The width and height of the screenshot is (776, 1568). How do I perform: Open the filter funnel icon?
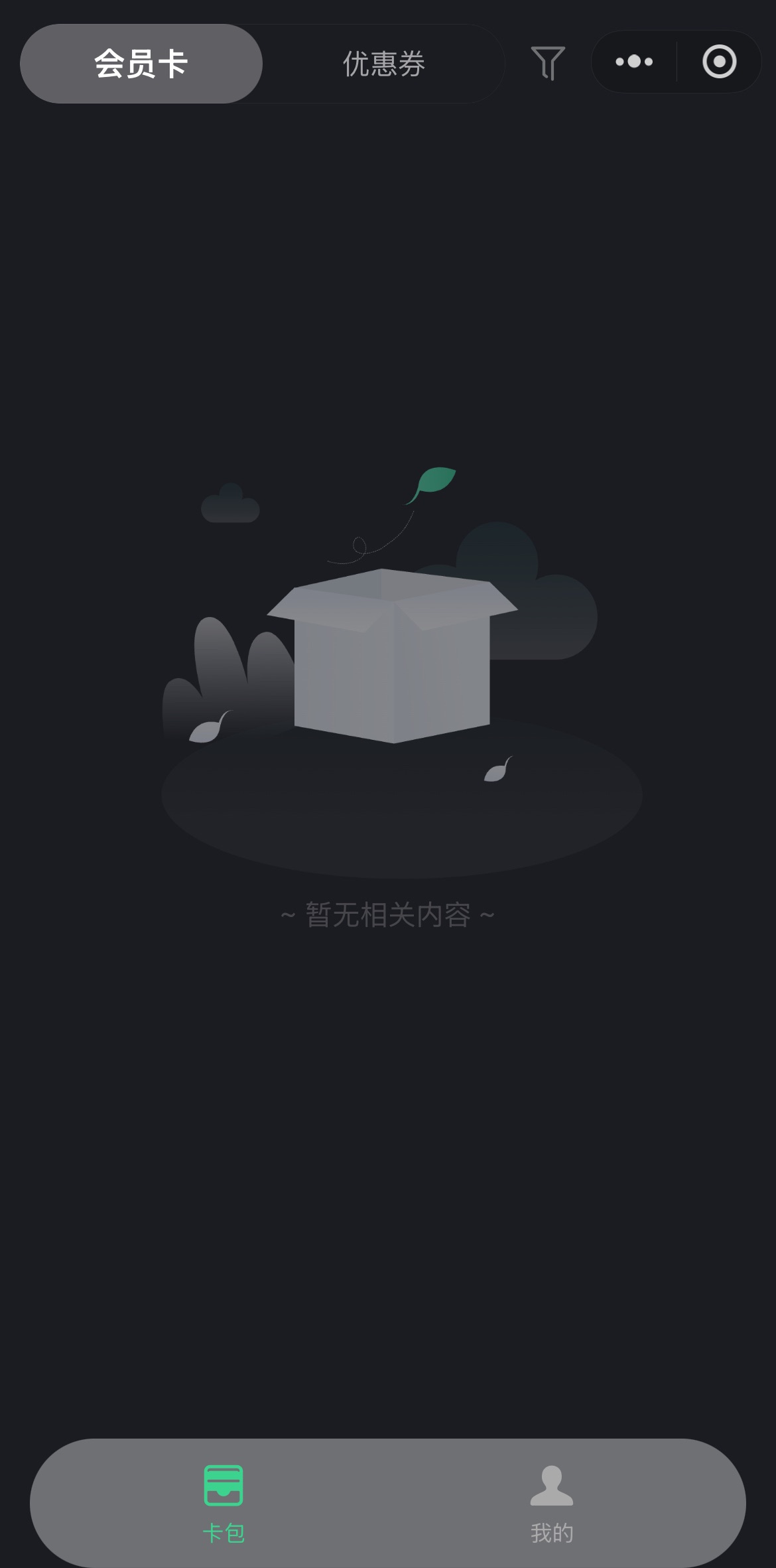(x=548, y=63)
